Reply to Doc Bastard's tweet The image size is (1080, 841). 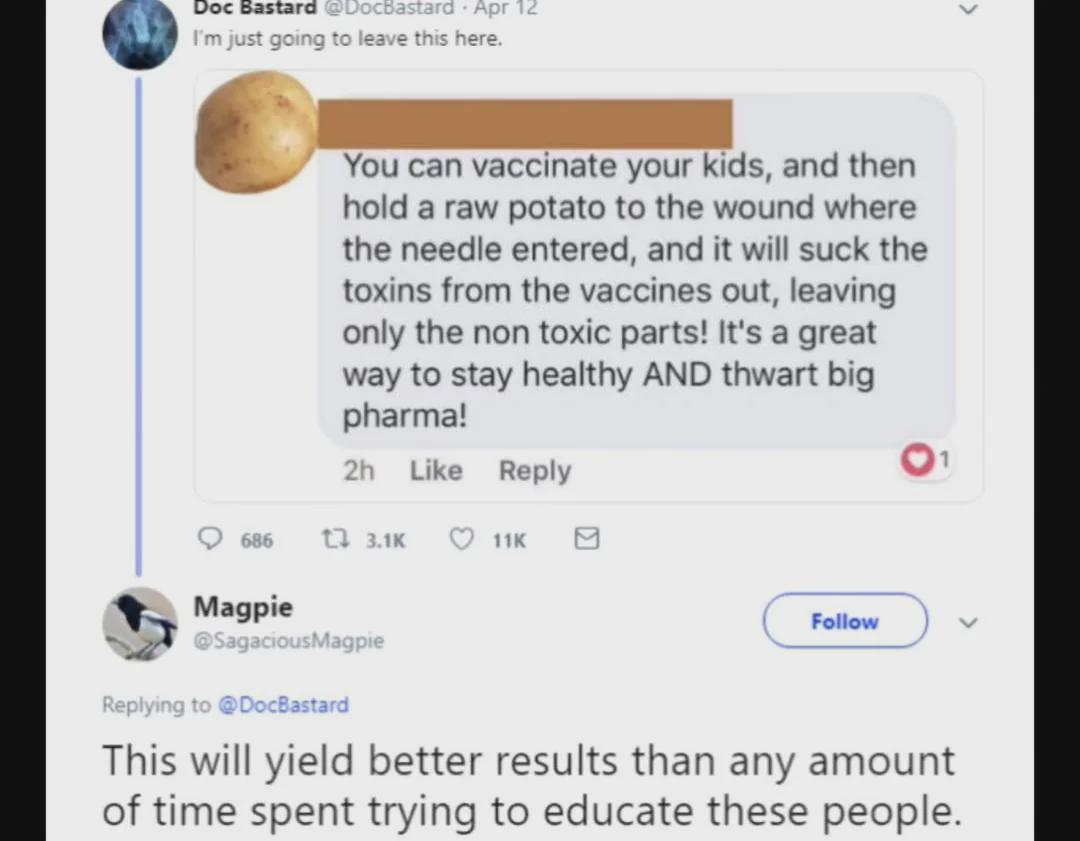pos(211,540)
